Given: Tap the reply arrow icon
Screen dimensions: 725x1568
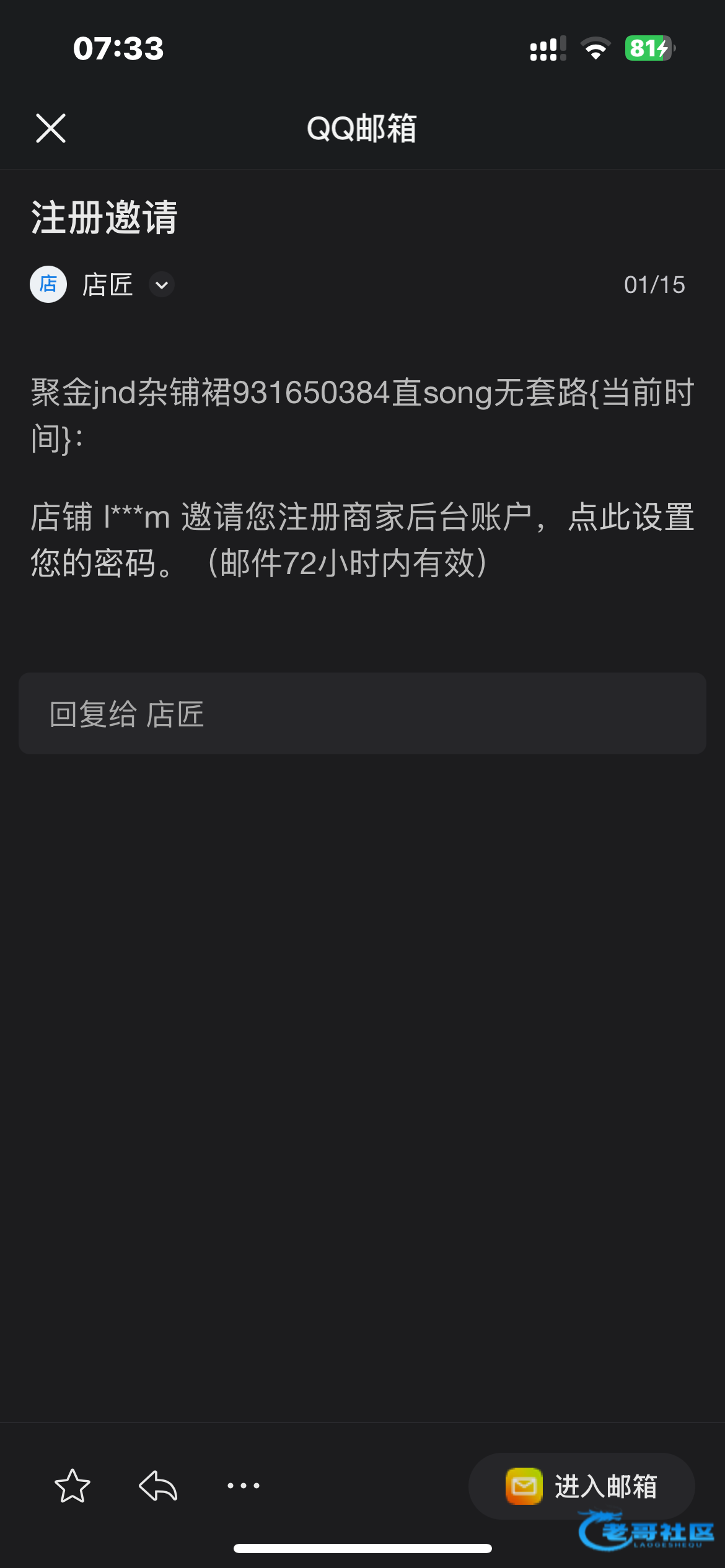Looking at the screenshot, I should [158, 1486].
